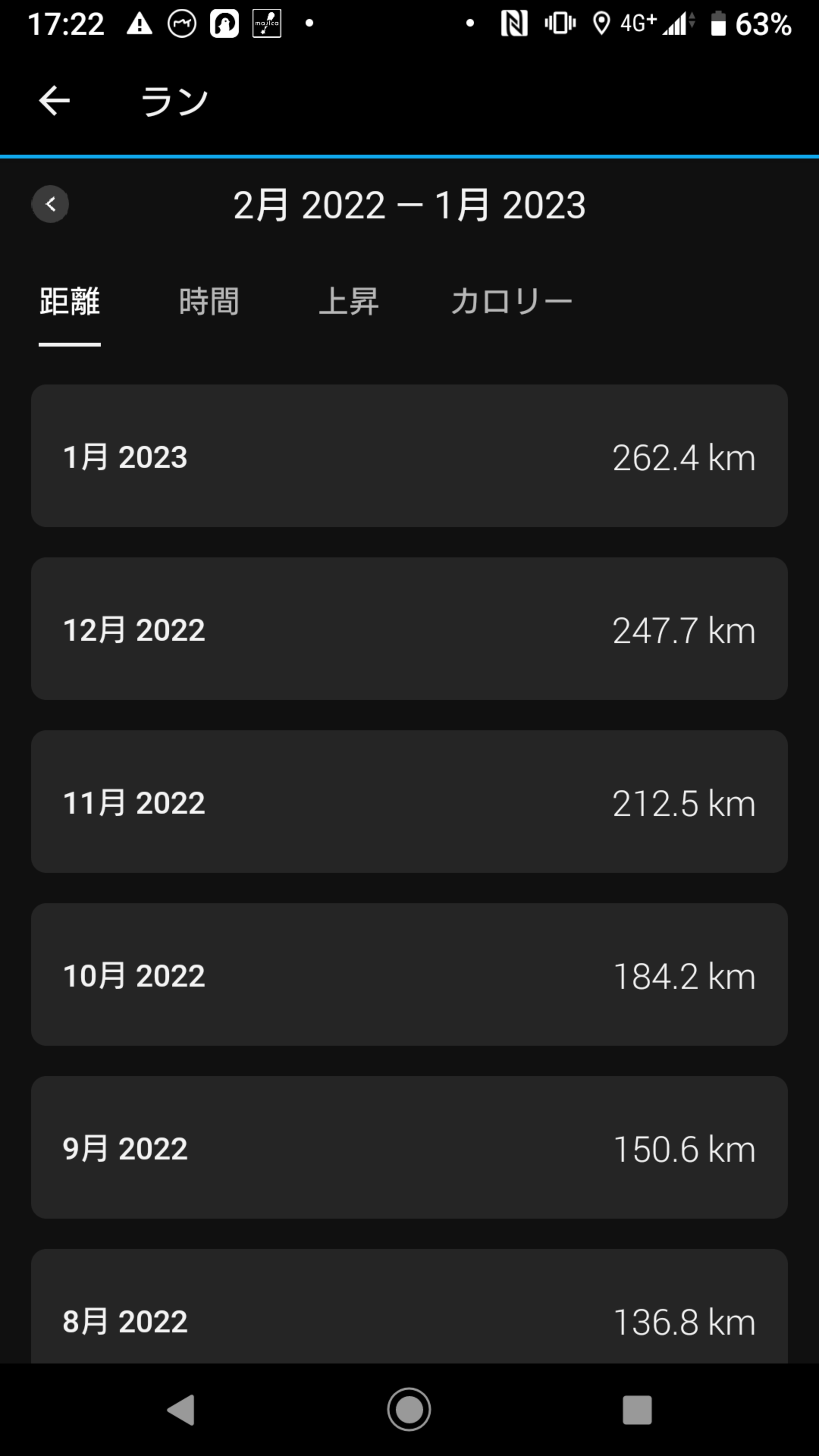
Task: Open the 8月 2022 card
Action: tap(409, 1311)
